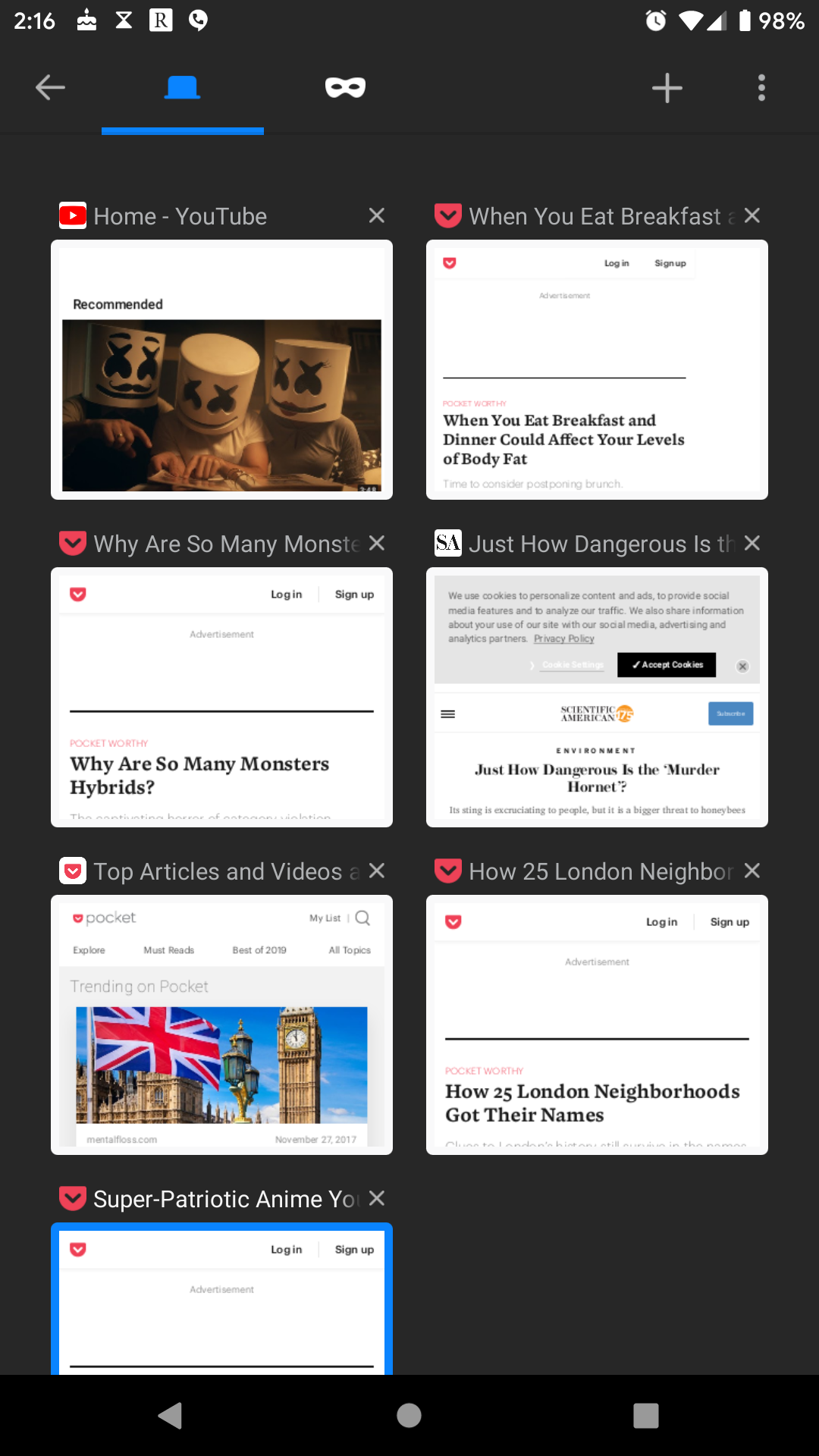Open the London Neighborhoods tab
The image size is (819, 1456).
tap(597, 1025)
